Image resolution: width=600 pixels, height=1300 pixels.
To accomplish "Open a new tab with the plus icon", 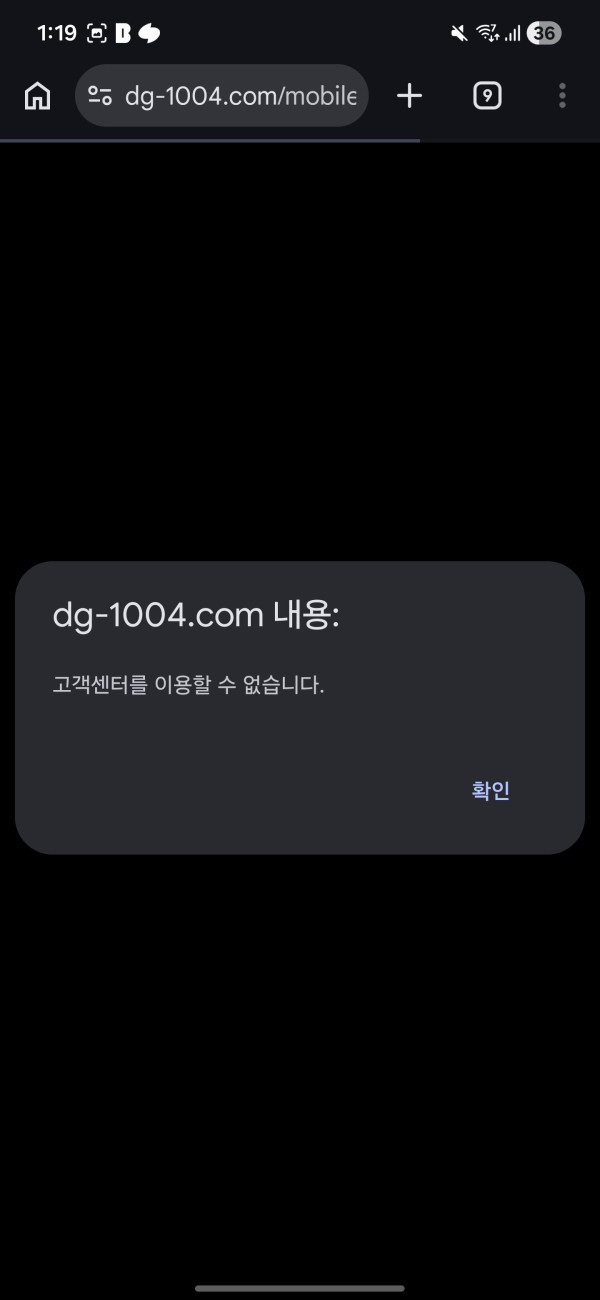I will (409, 96).
